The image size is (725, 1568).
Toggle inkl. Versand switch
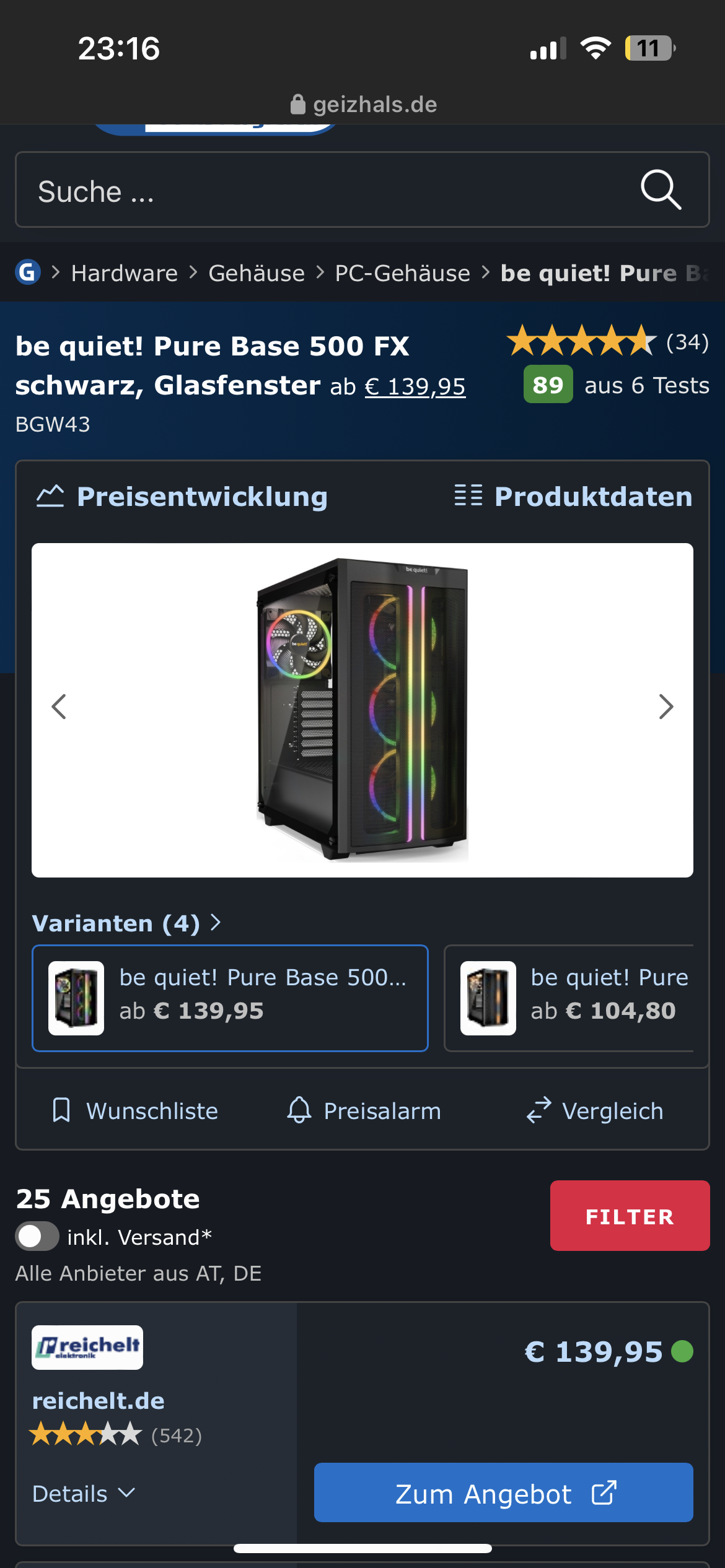pyautogui.click(x=37, y=1237)
